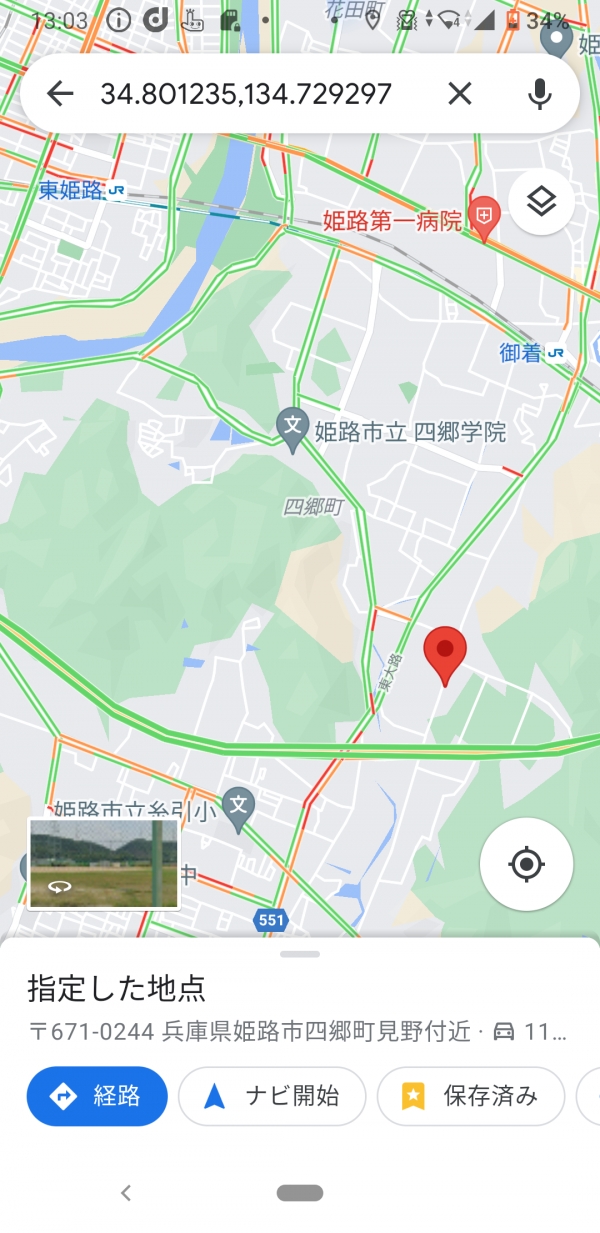Start navigation with ナビ開始
This screenshot has height=1233, width=600.
(x=272, y=1096)
